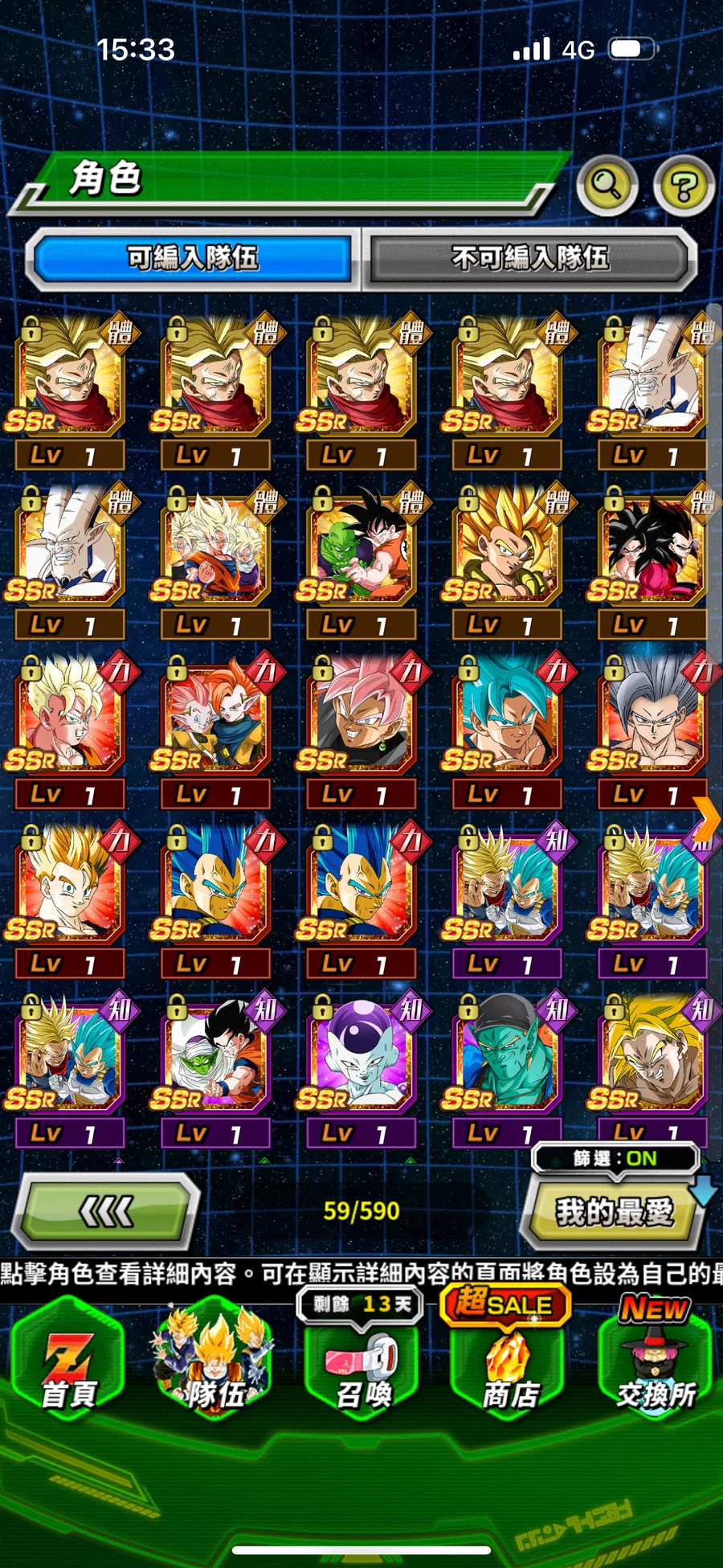Toggle the 篩選 ON filter
The image size is (723, 1568).
pos(615,1158)
